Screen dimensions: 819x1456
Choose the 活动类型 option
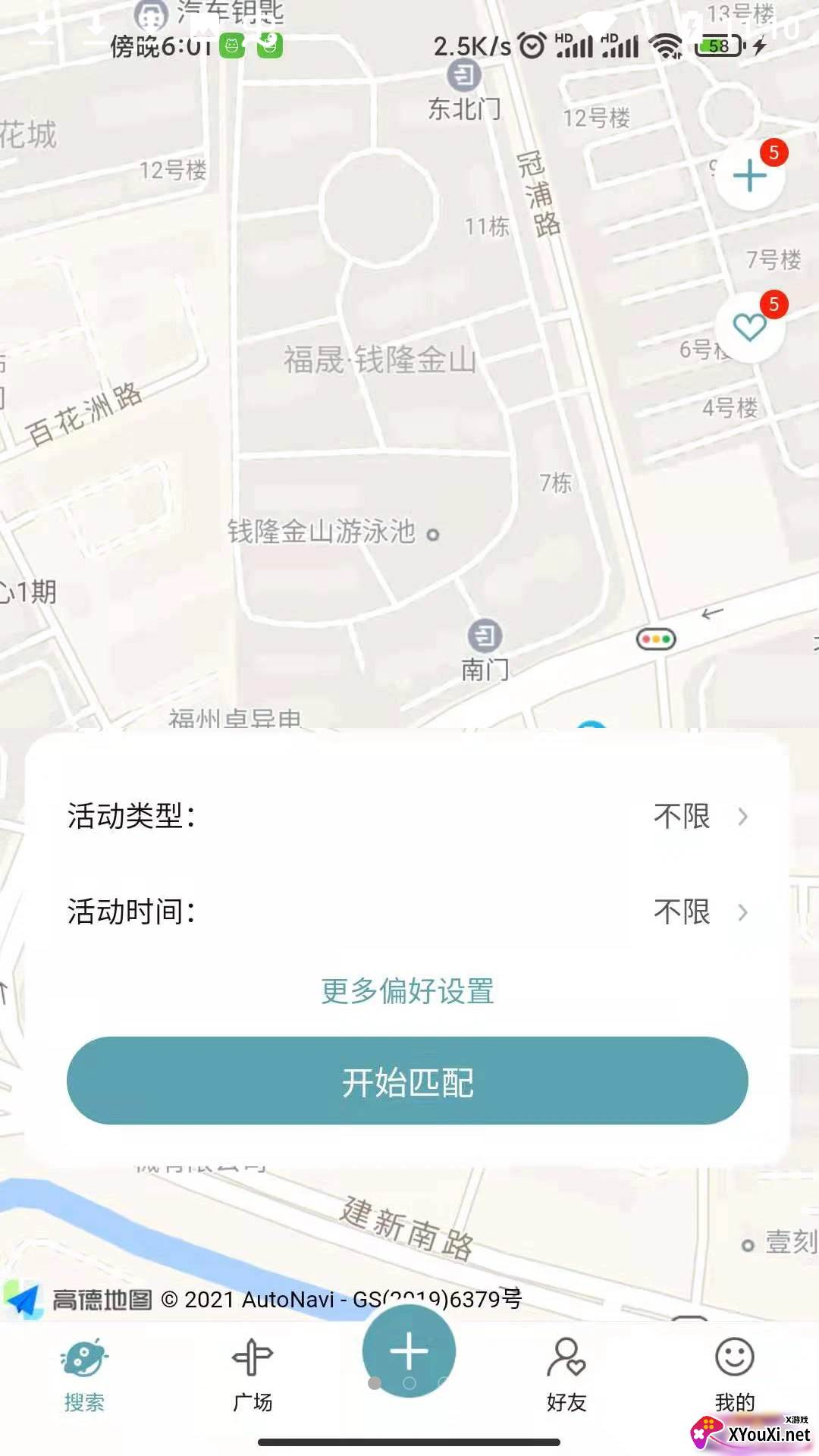[x=408, y=817]
